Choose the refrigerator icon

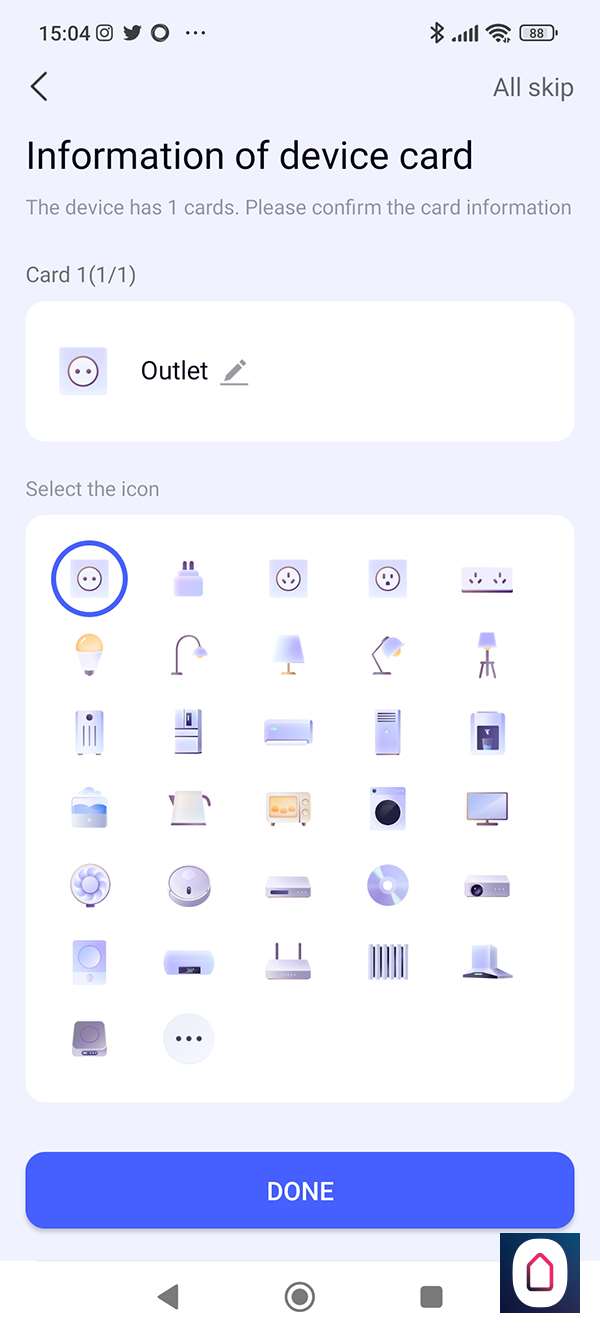click(x=188, y=731)
